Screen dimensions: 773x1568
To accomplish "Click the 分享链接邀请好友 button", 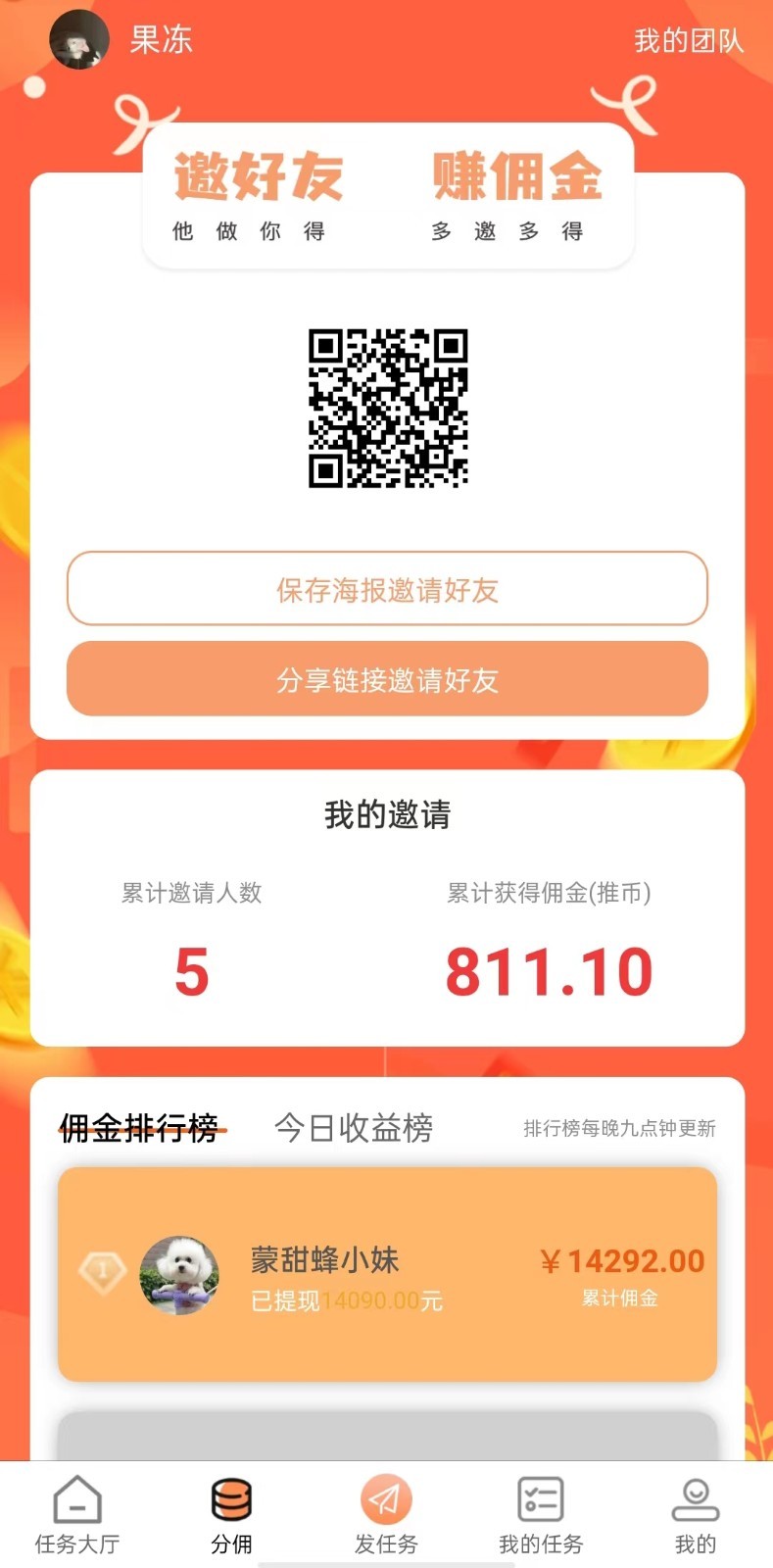I will point(386,678).
